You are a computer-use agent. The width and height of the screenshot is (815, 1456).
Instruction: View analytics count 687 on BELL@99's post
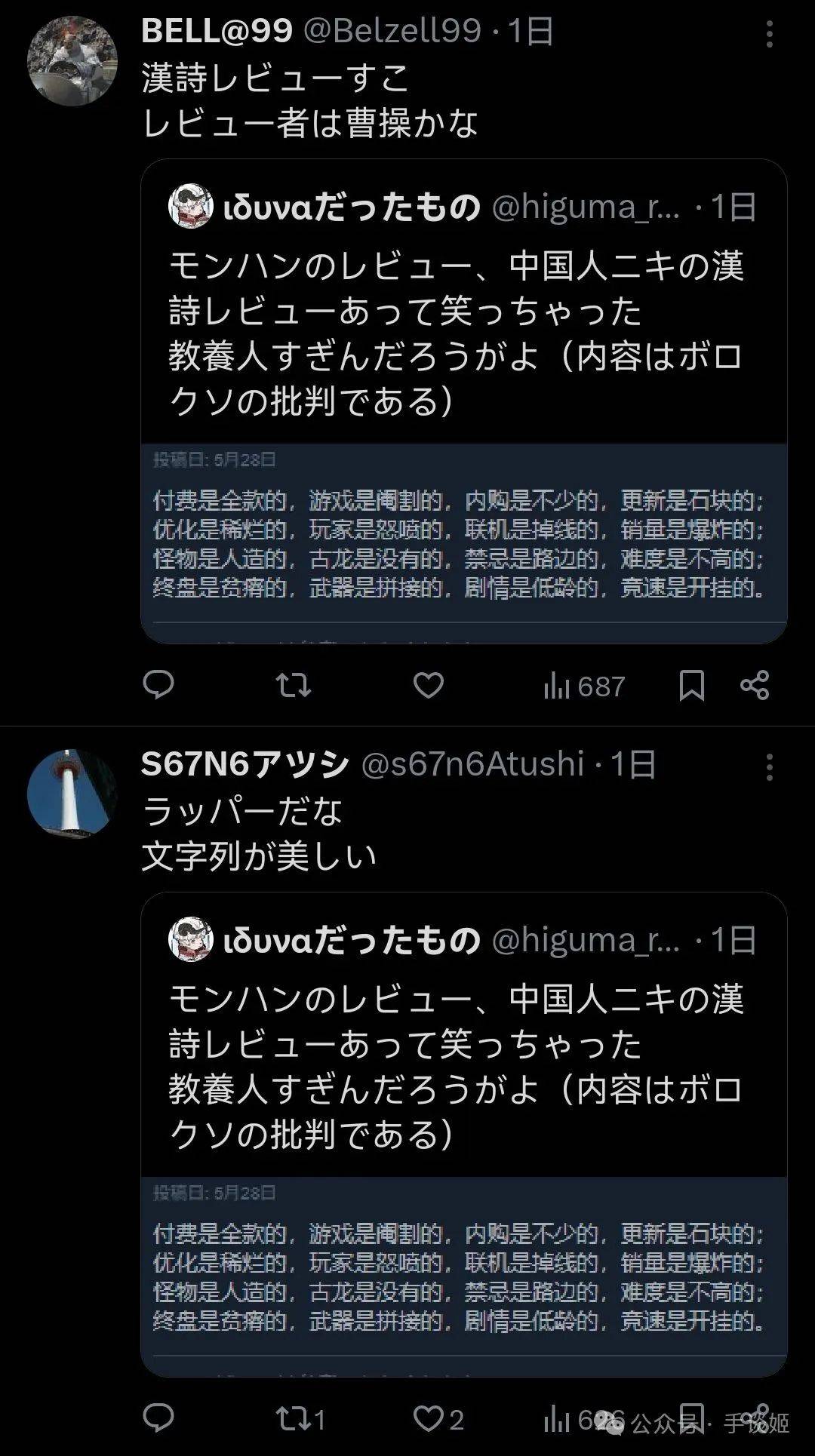(584, 686)
